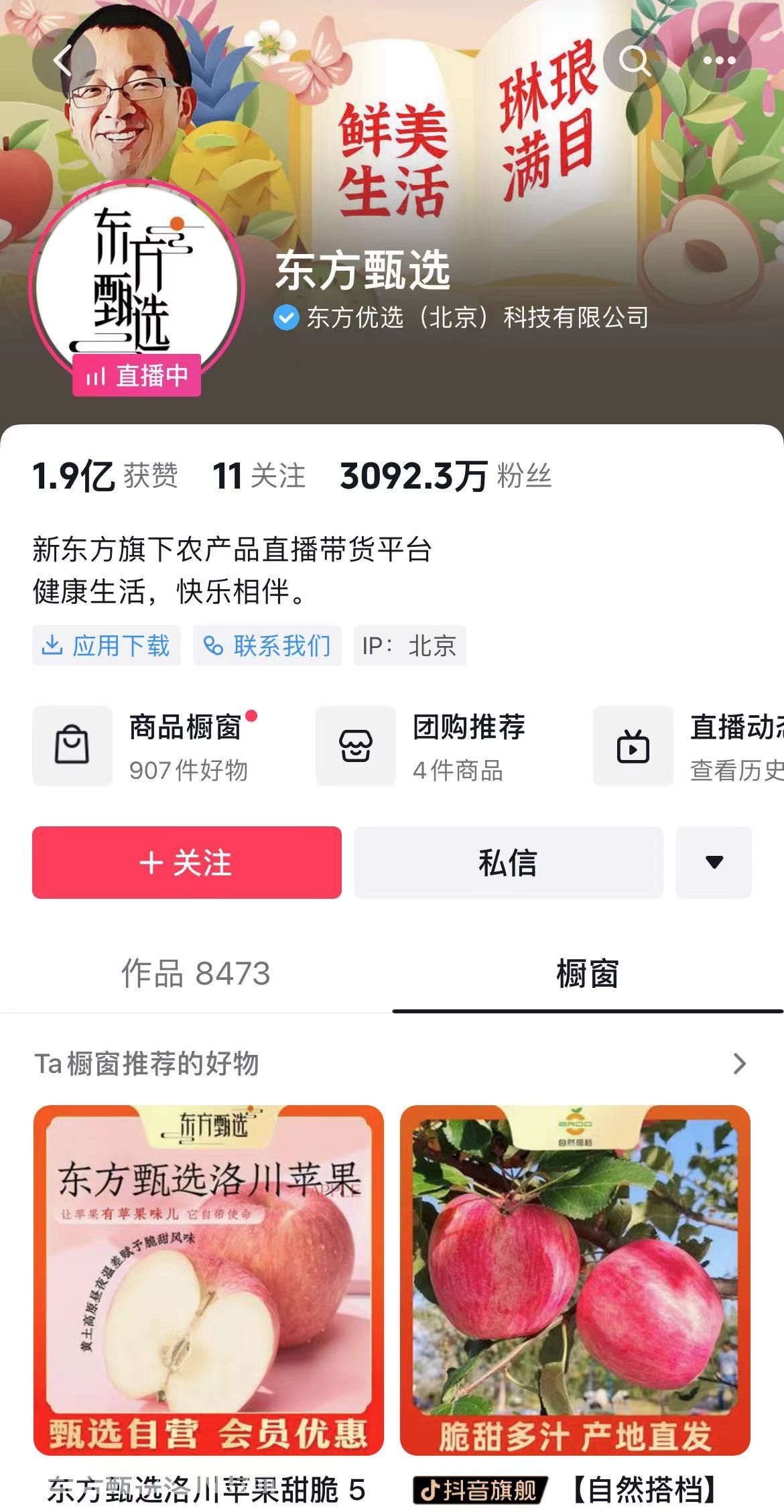
Task: Expand Ta橱窗推荐的好物 via its chevron
Action: point(739,1064)
